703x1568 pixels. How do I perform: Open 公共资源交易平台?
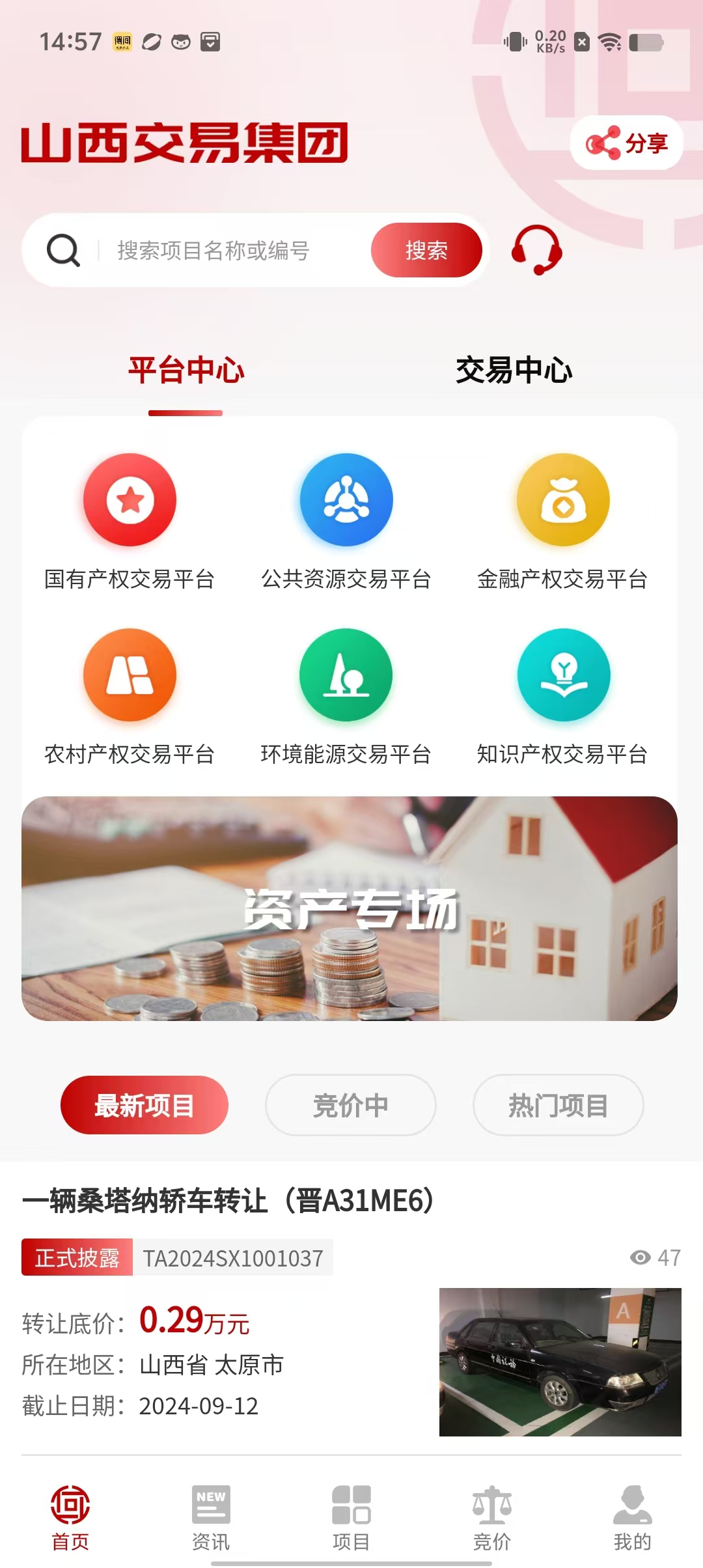click(x=346, y=521)
